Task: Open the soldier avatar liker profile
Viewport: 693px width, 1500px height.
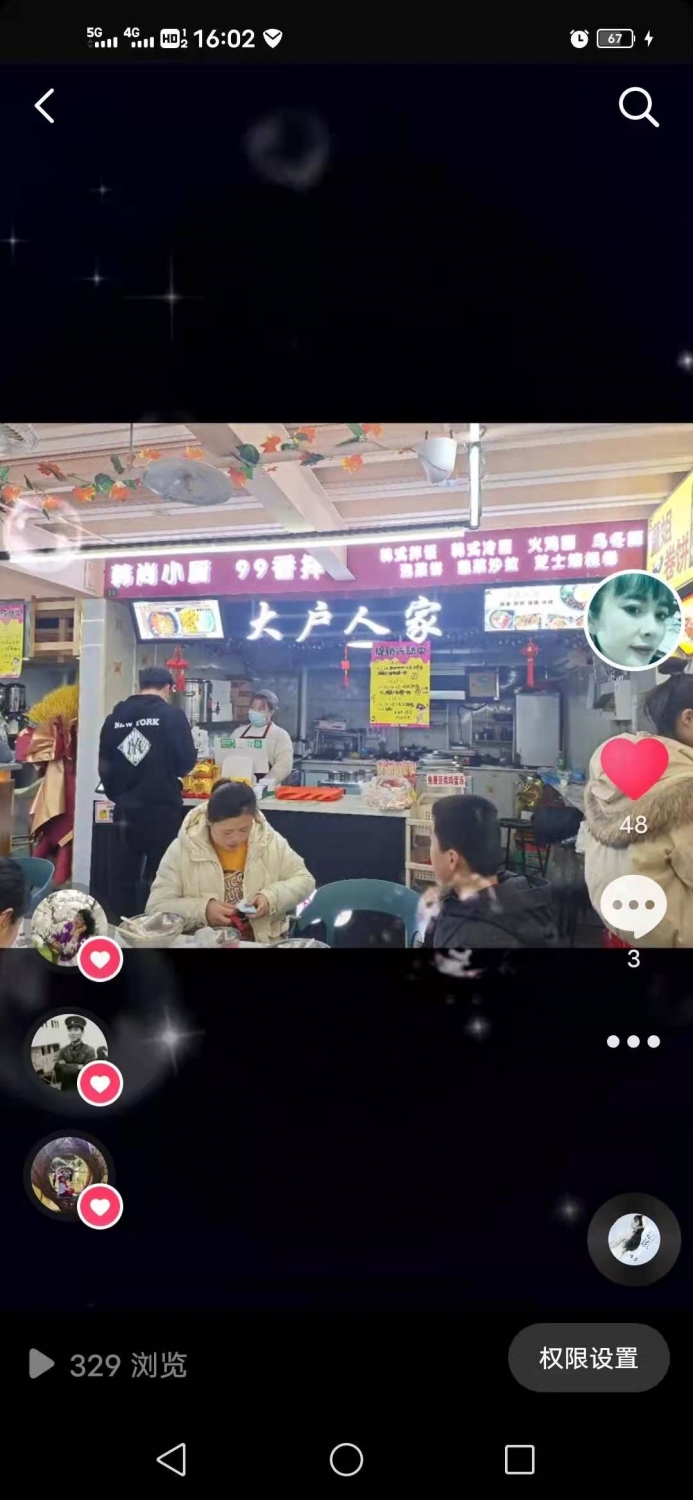Action: click(x=68, y=1050)
